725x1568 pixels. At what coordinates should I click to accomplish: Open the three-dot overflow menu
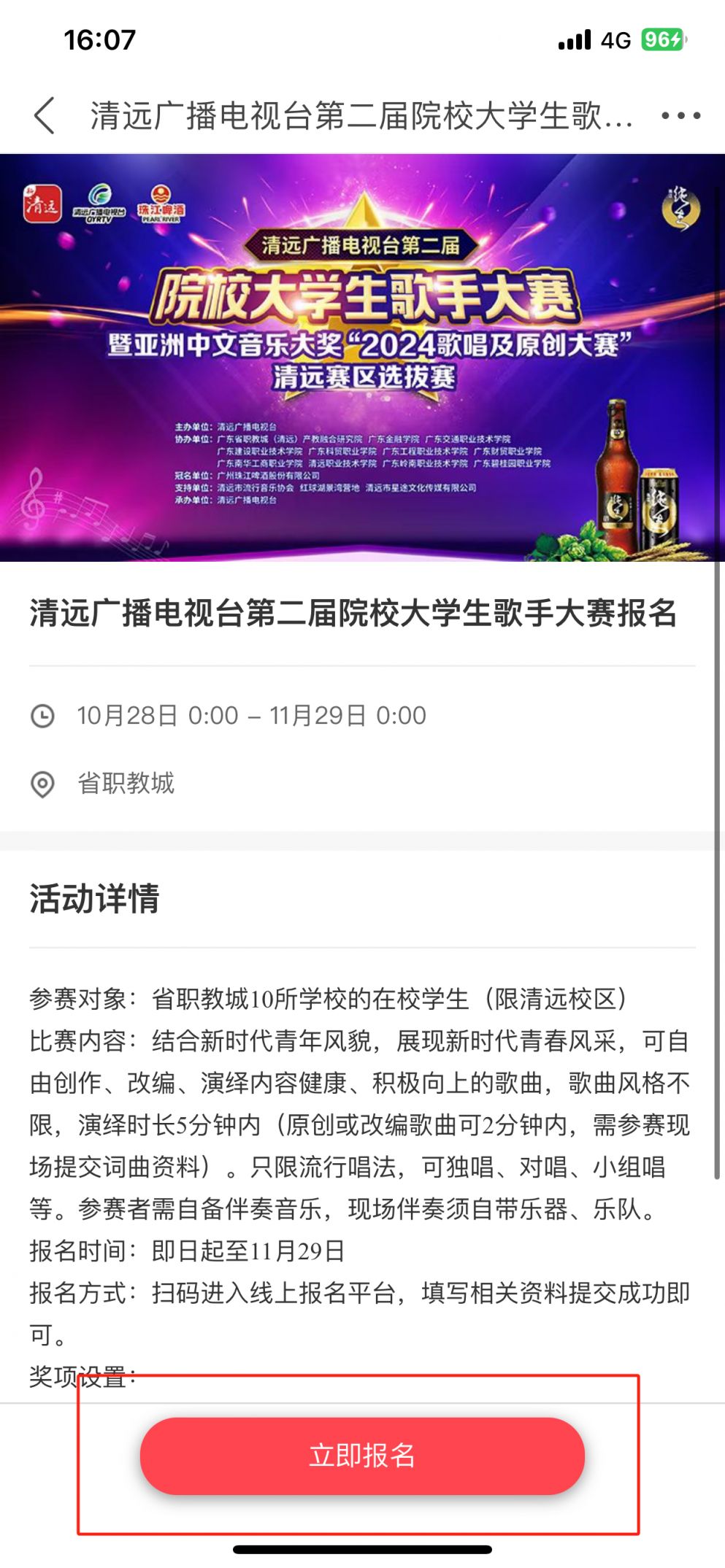coord(680,115)
